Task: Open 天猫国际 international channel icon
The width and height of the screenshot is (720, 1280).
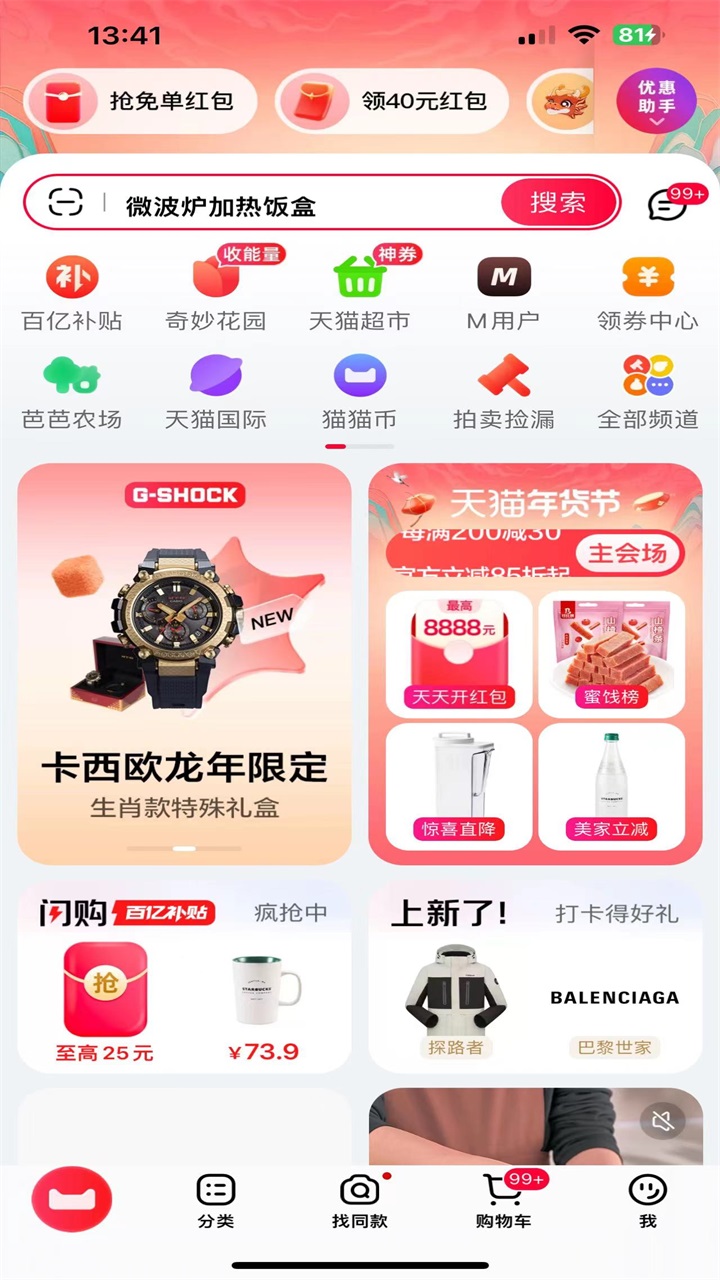Action: pos(215,390)
